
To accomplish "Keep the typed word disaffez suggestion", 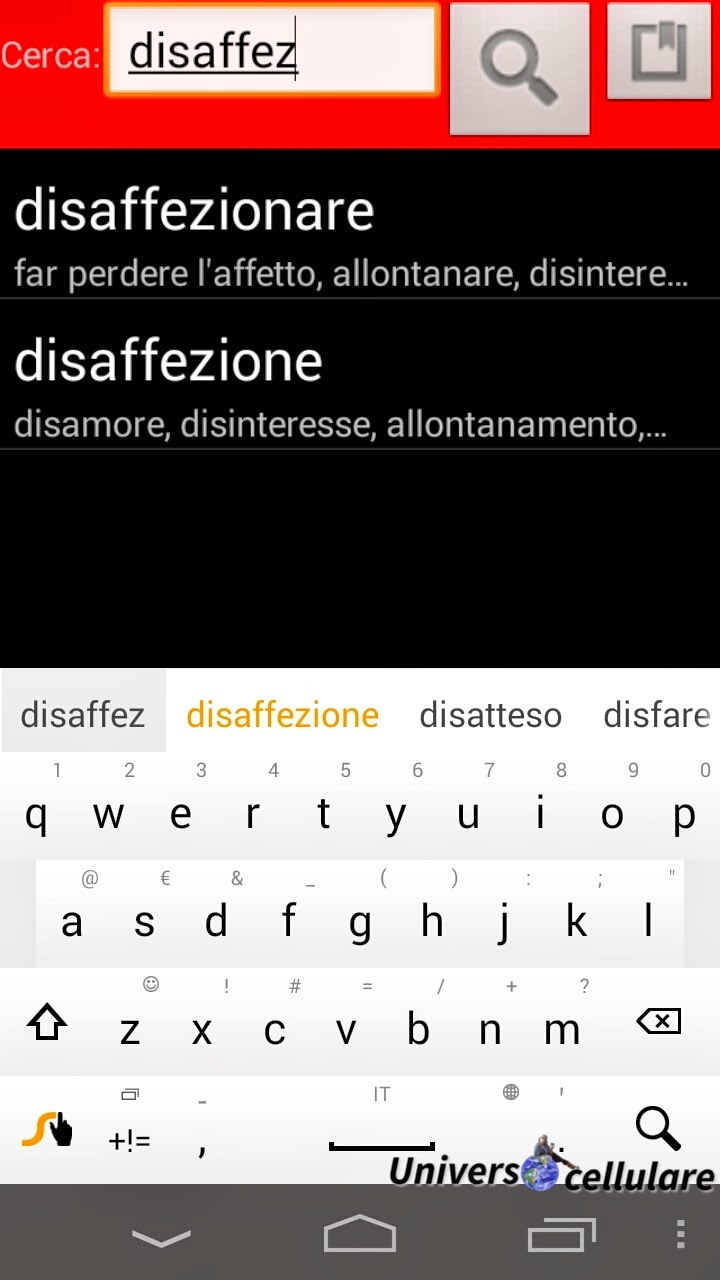I will [x=83, y=715].
